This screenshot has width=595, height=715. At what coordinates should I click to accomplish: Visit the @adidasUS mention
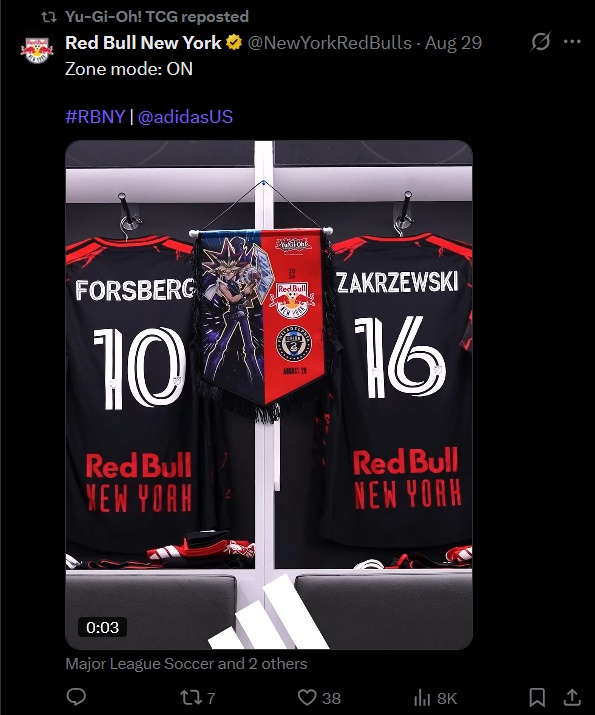(185, 117)
